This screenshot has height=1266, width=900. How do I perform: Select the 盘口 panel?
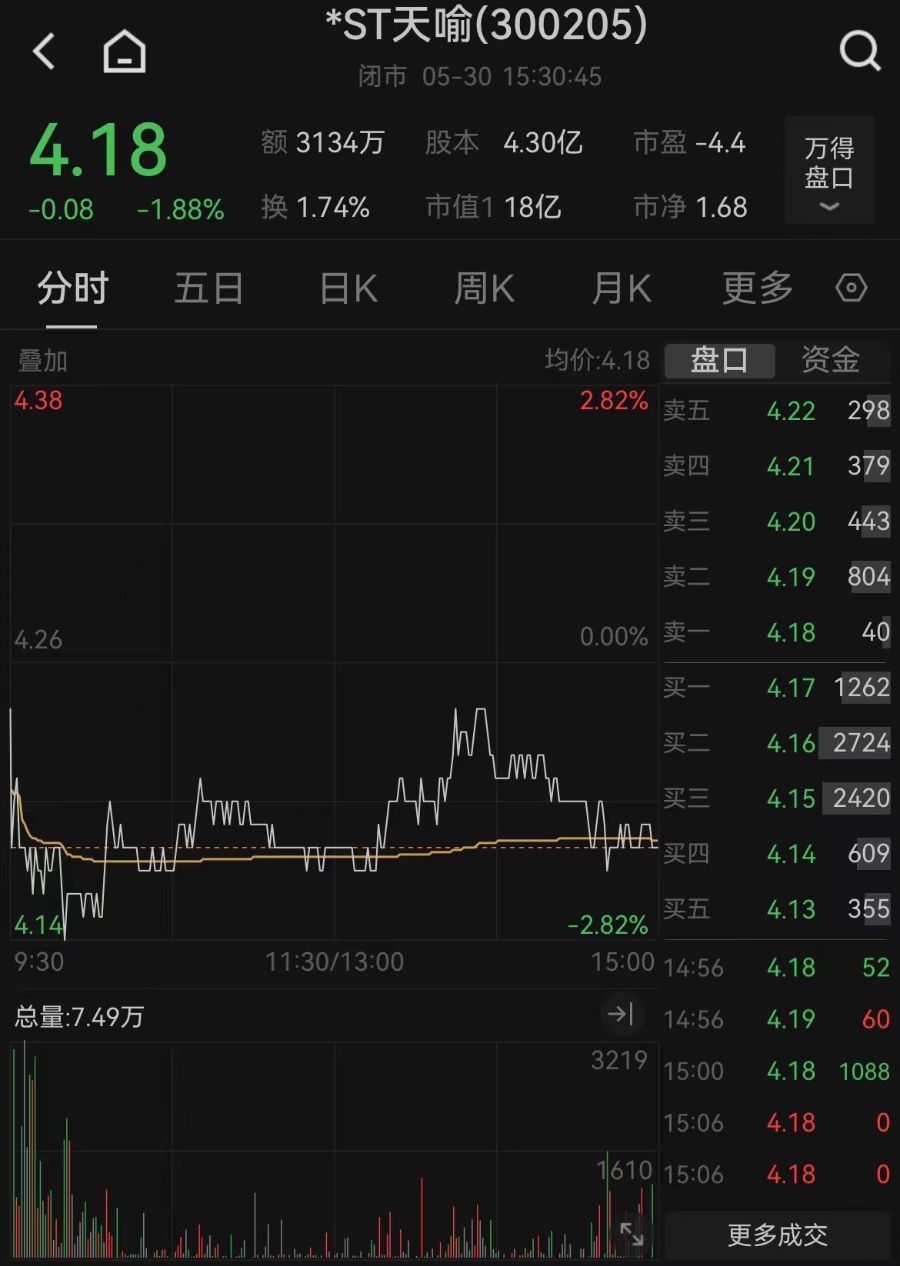pyautogui.click(x=719, y=360)
